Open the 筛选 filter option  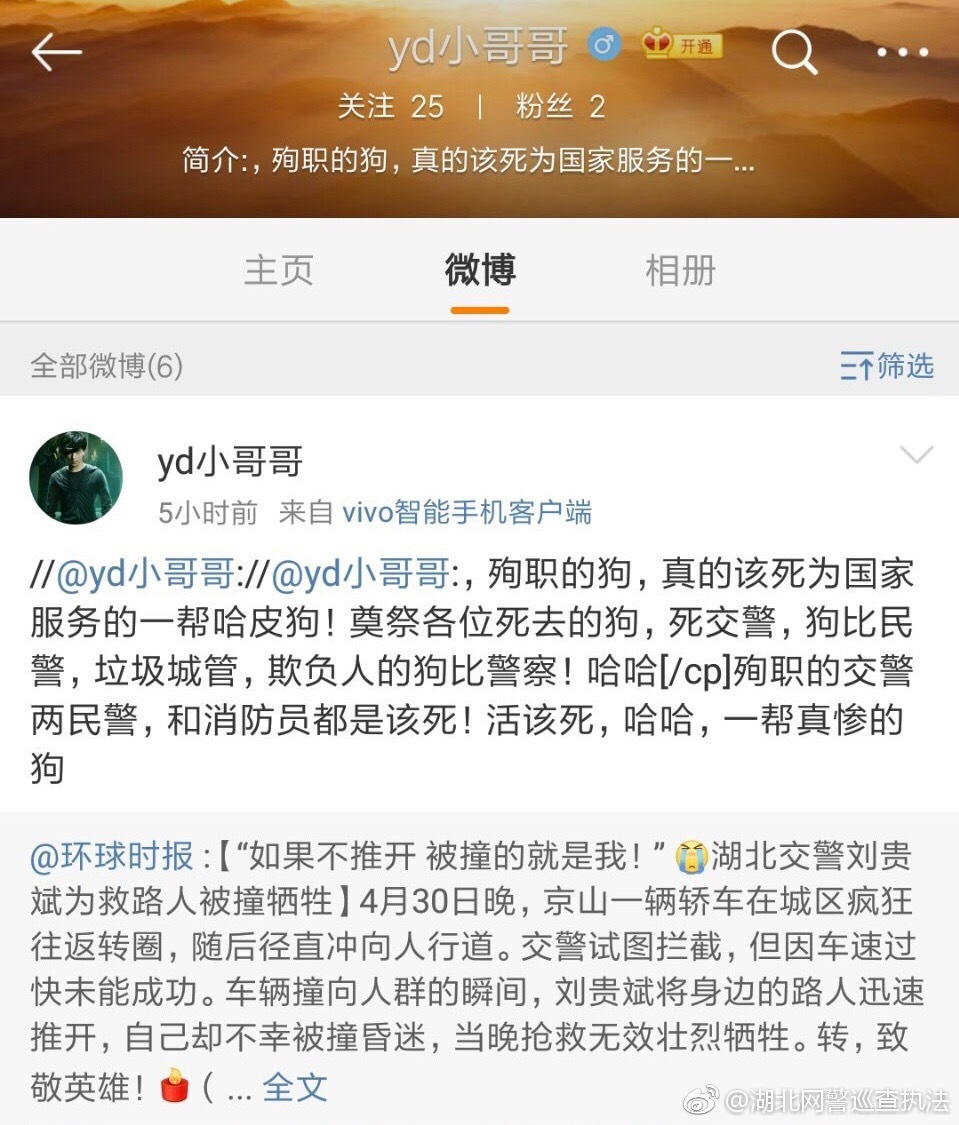(887, 366)
